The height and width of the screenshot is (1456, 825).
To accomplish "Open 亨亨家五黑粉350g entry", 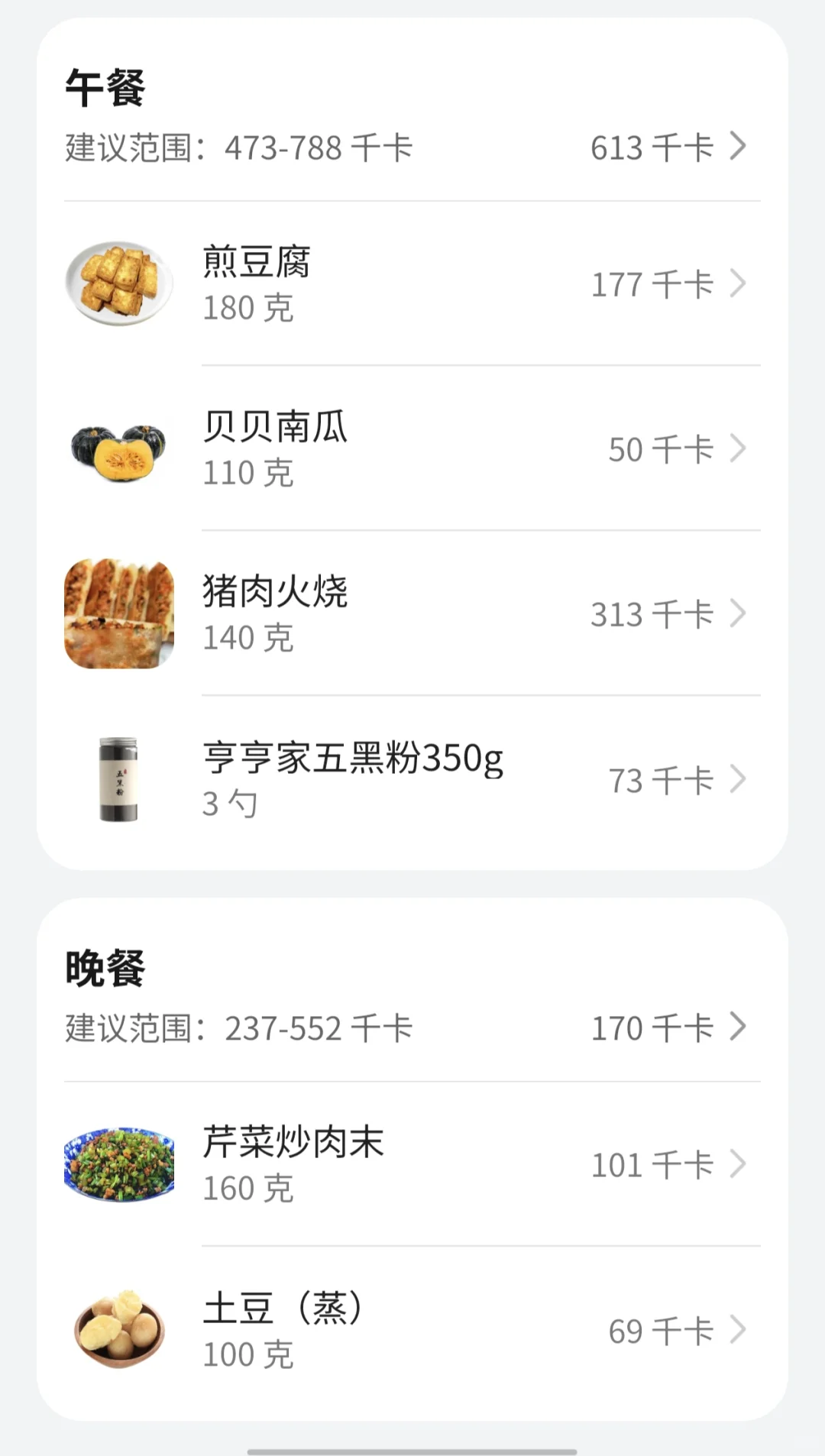I will 412,779.
